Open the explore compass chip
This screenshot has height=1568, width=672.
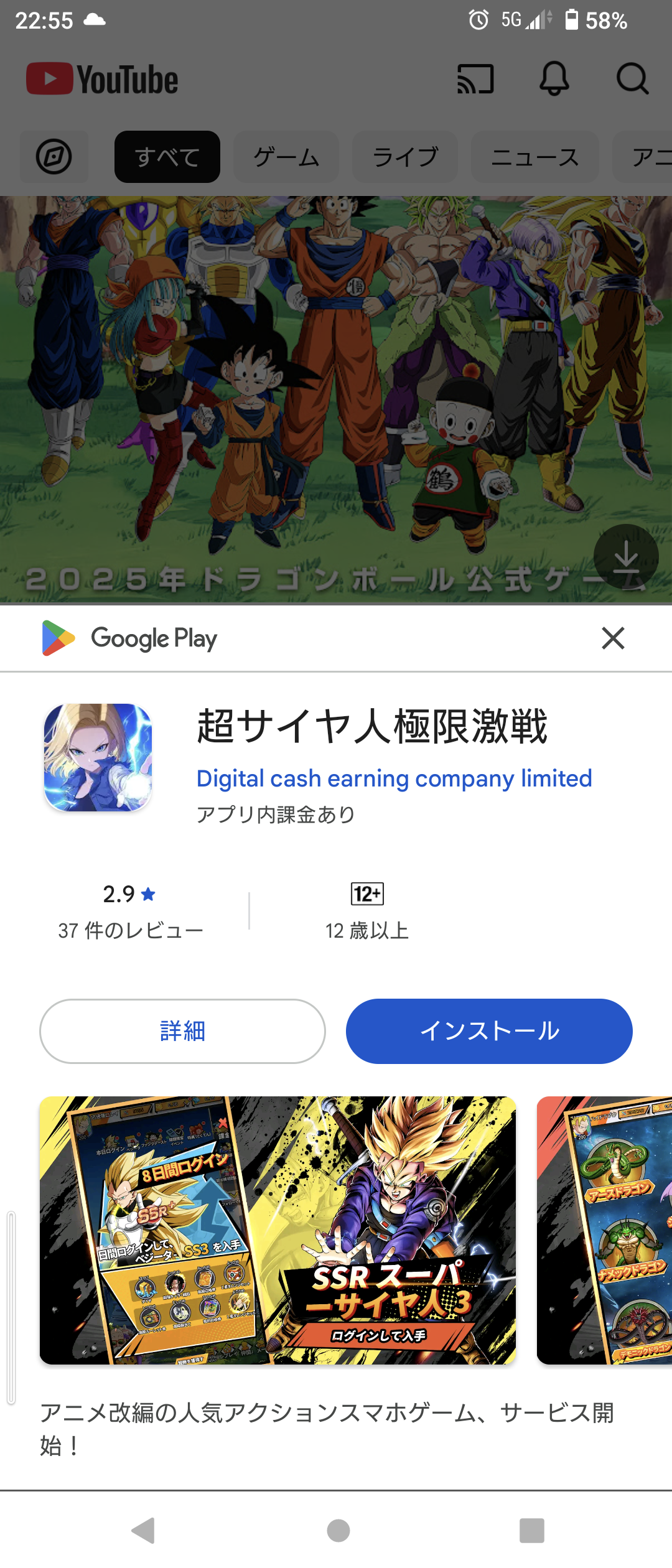(x=54, y=157)
